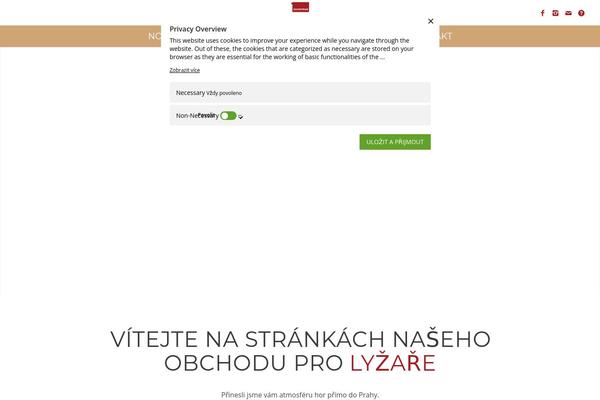Toggle the Non-Necessary cookies switch
This screenshot has height=400, width=600.
pyautogui.click(x=228, y=116)
